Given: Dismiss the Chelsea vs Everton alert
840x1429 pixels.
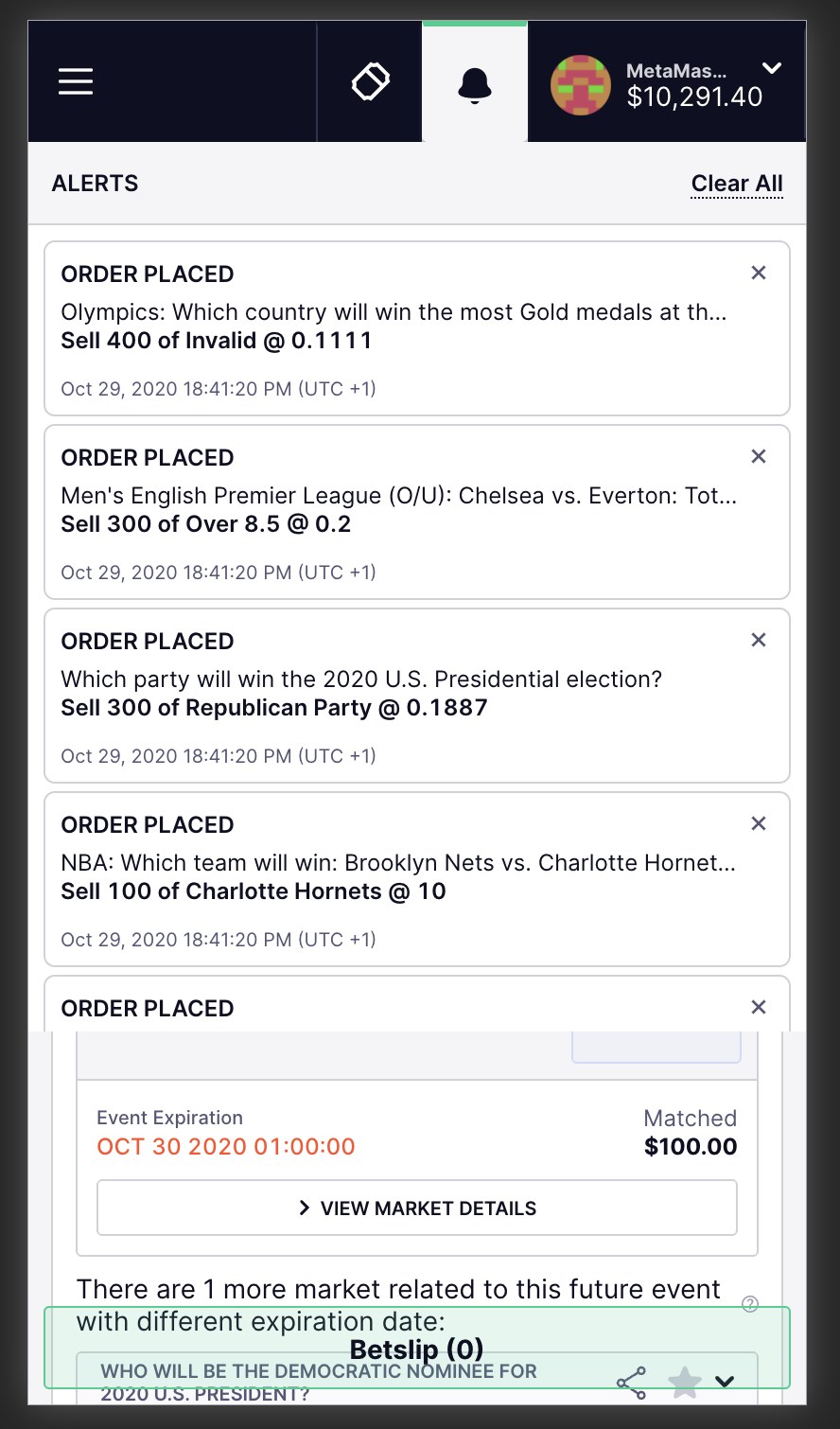Looking at the screenshot, I should tap(758, 456).
